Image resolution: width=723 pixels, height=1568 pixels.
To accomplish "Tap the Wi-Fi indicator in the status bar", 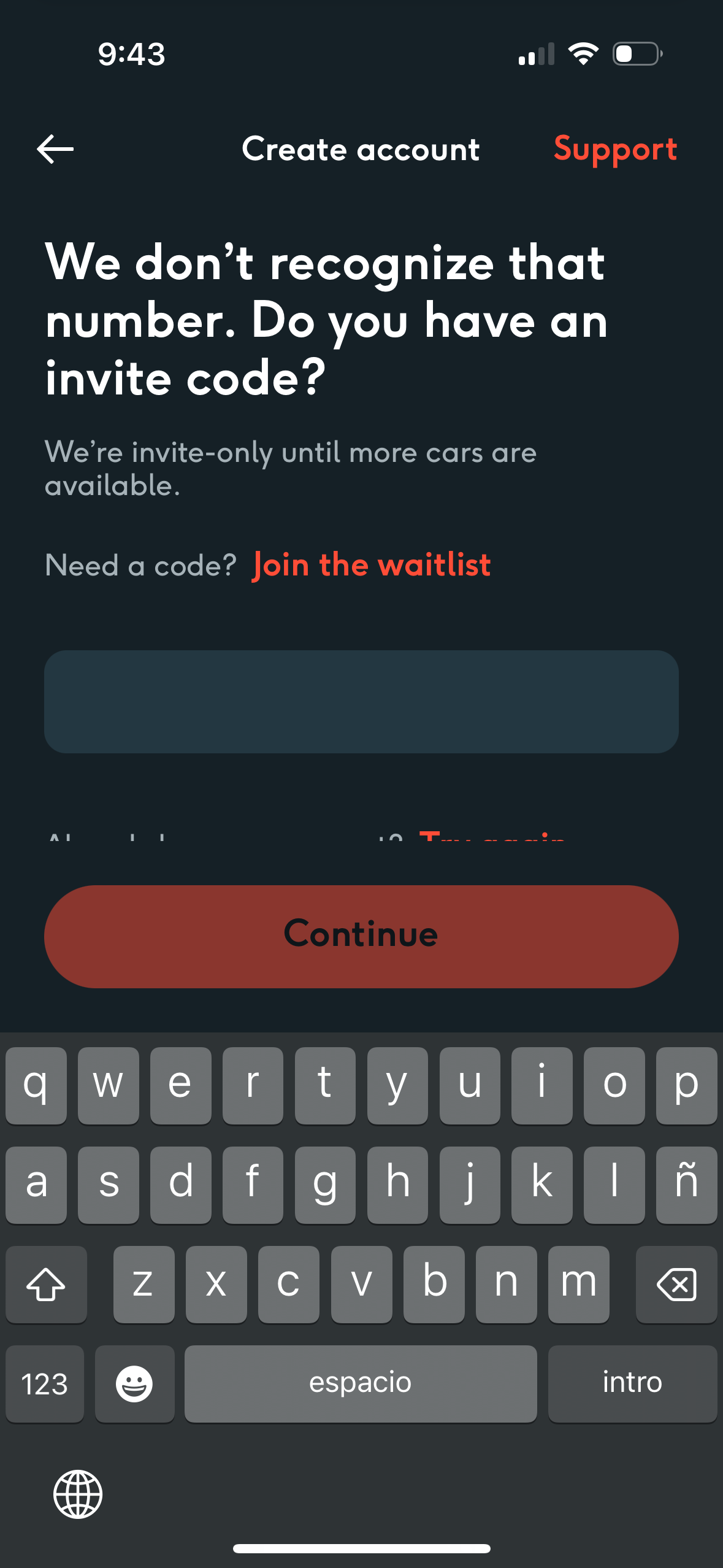I will click(x=583, y=53).
